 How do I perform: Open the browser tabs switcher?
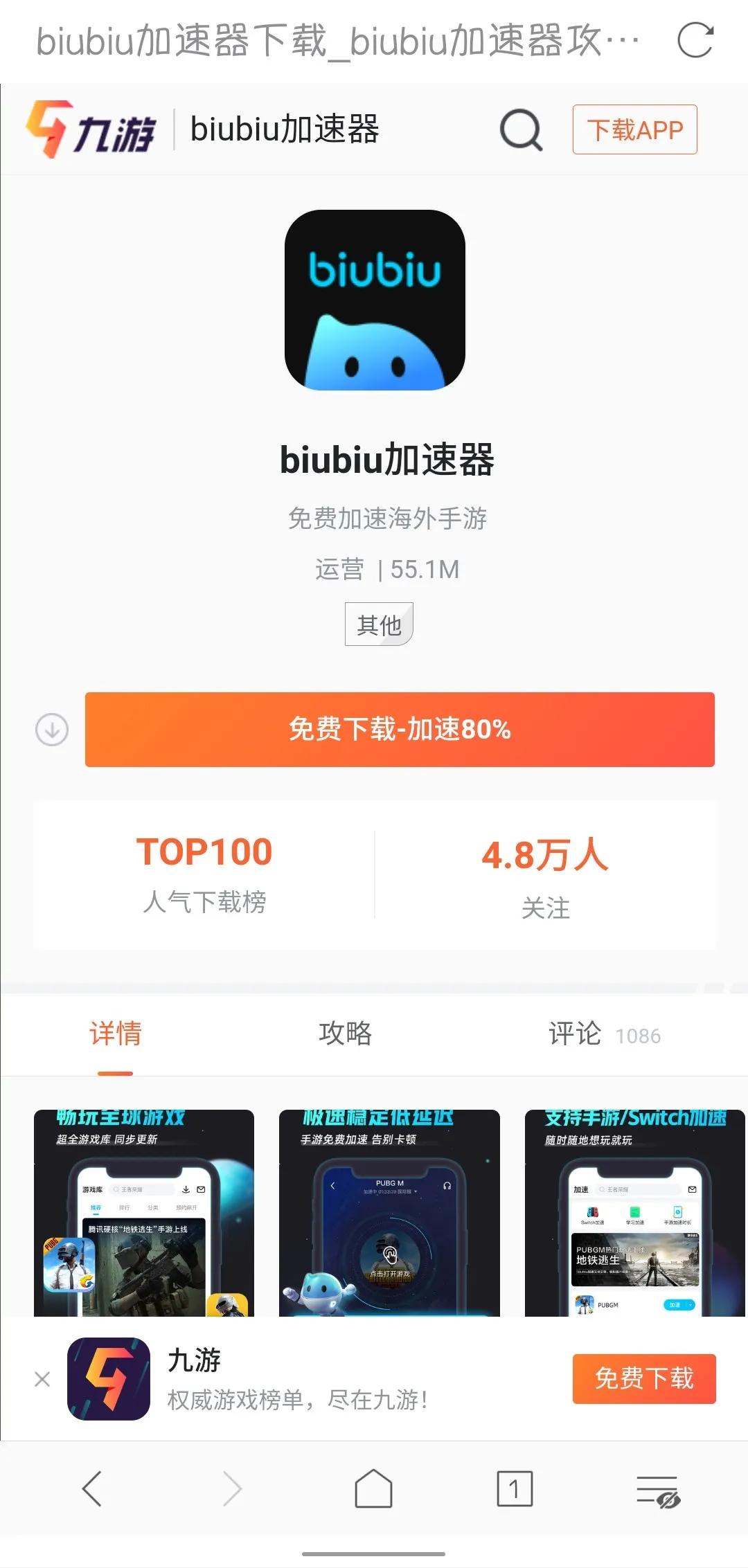515,1488
